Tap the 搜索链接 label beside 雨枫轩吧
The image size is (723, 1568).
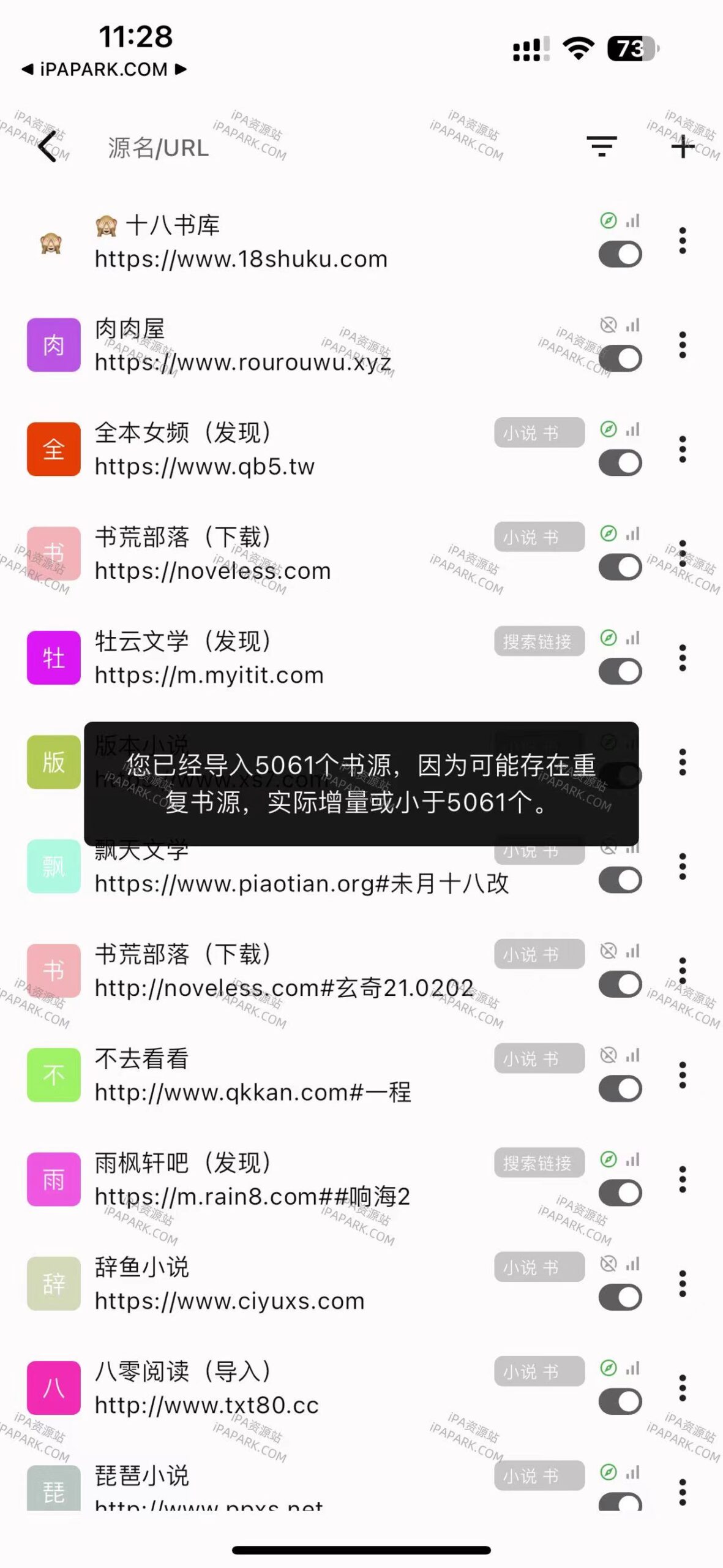538,1163
